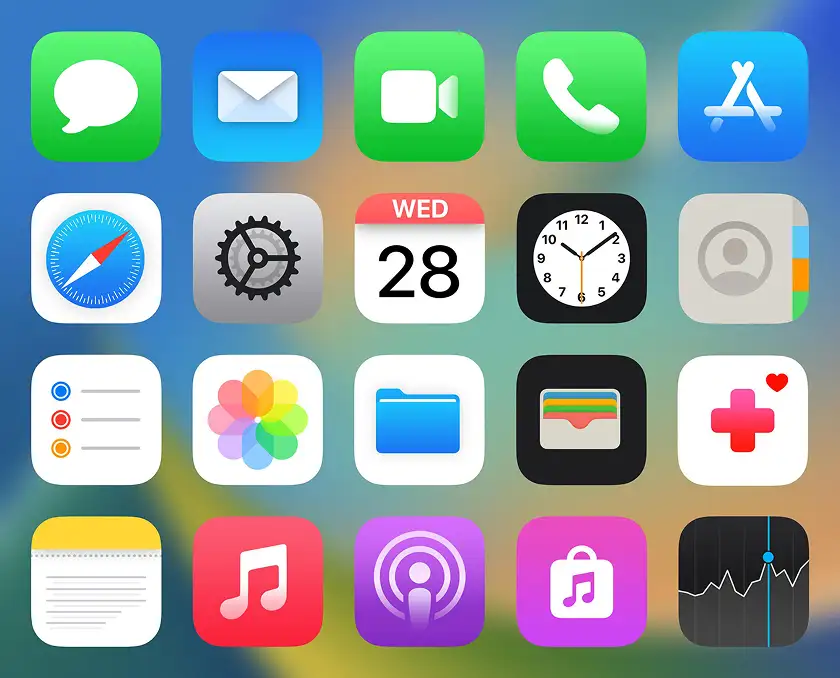Open the Messages app
Screen dimensions: 840x678
point(96,96)
